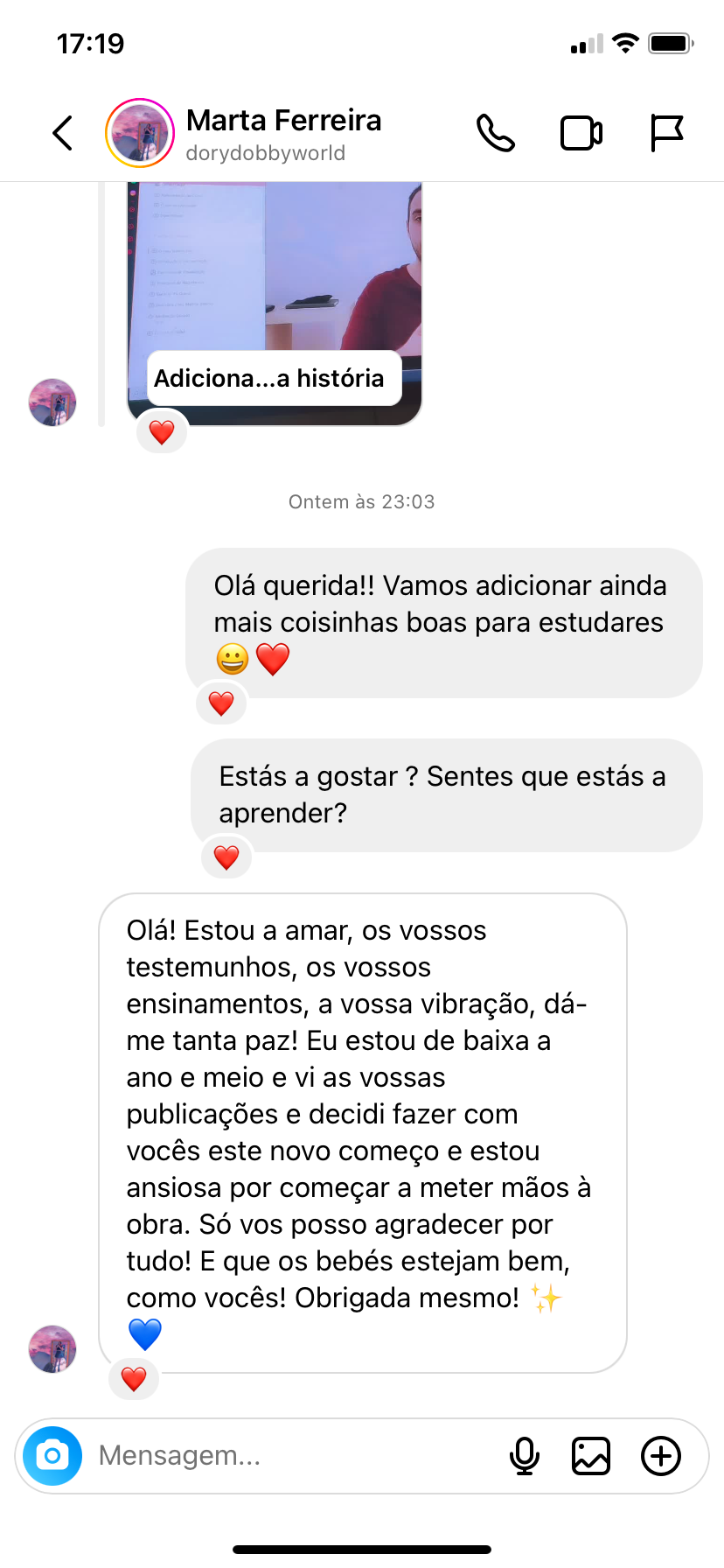The height and width of the screenshot is (1568, 724).
Task: View Marta's story via header avatar
Action: tap(140, 134)
